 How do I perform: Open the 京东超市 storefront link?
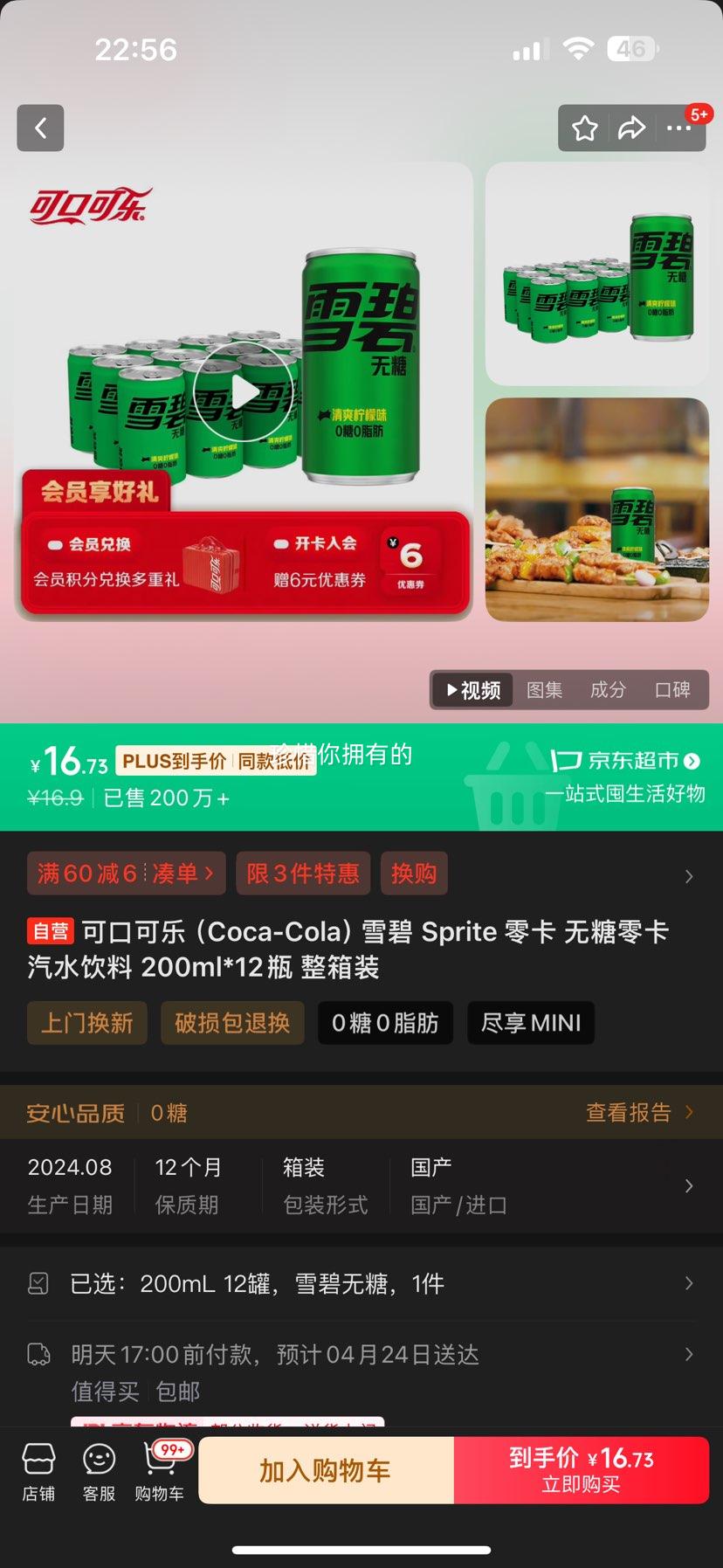coord(621,761)
